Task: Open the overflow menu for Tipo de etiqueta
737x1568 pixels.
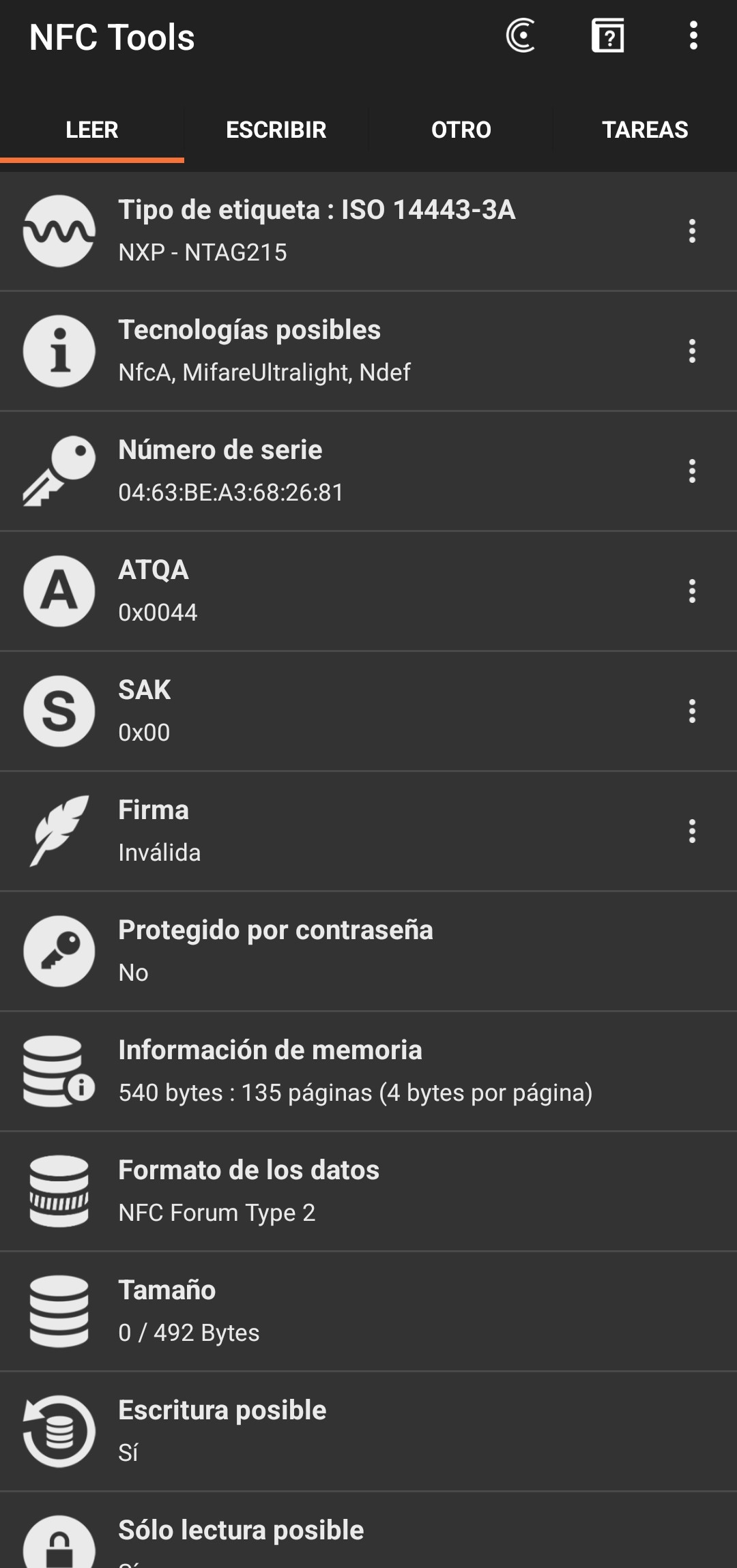Action: [692, 231]
